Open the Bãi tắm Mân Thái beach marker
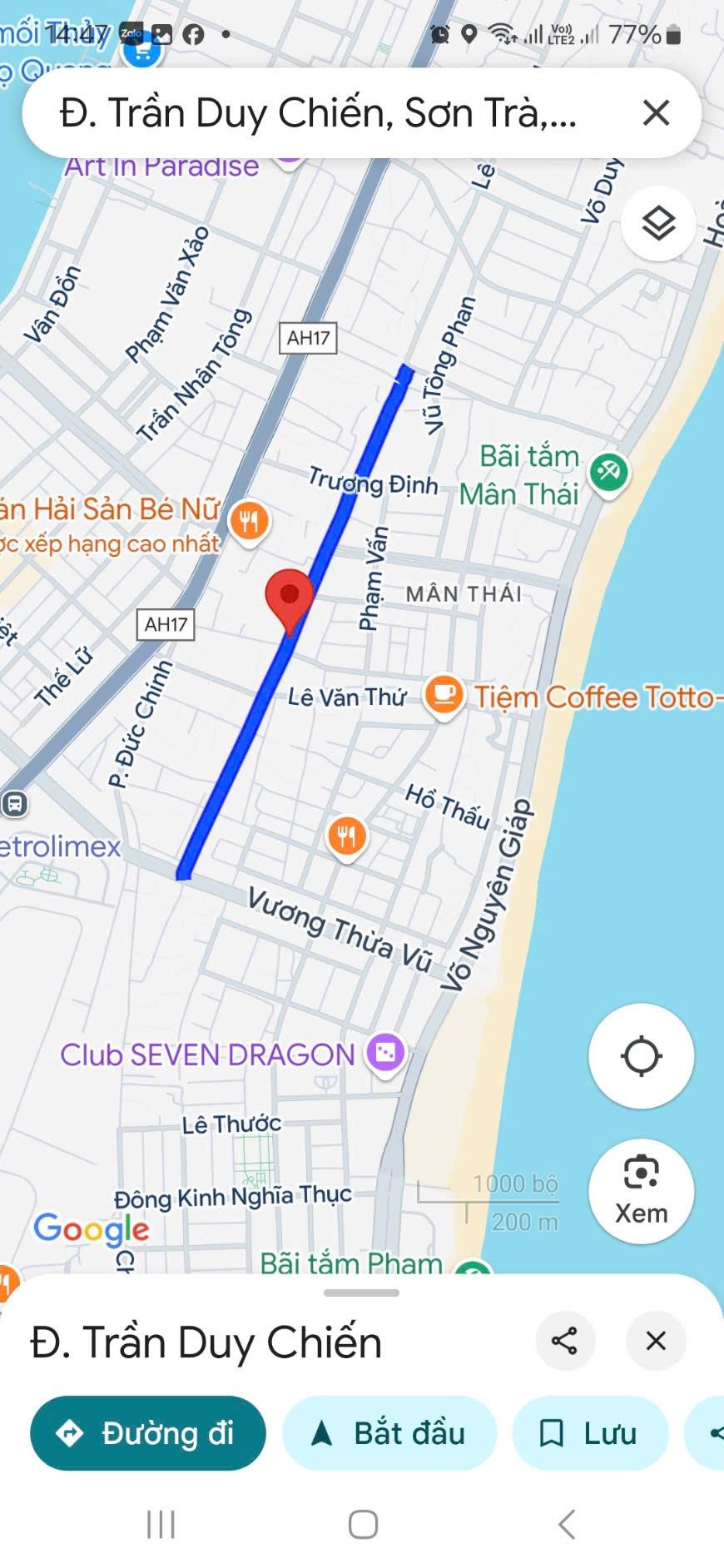This screenshot has height=1568, width=724. 609,472
